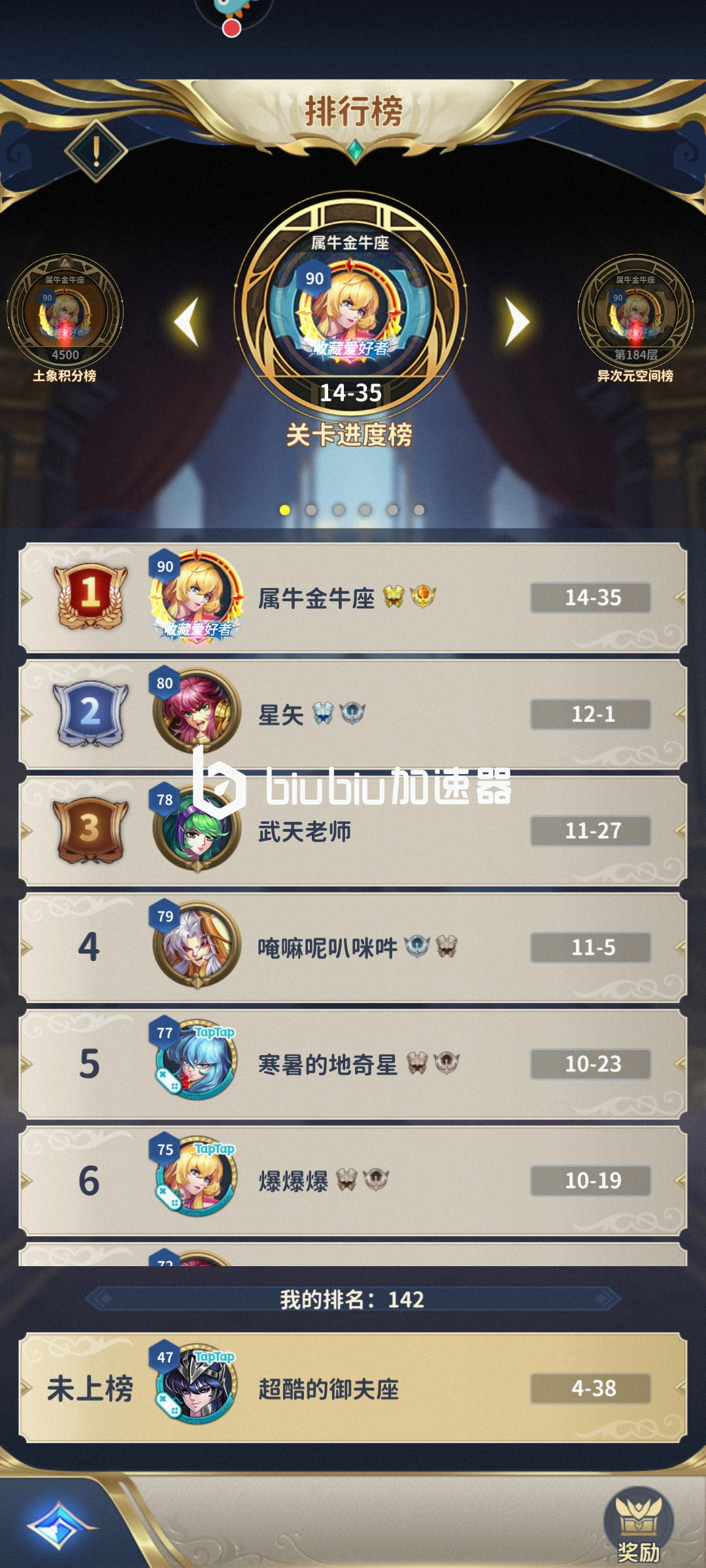Open rank 1 player 属牛金牛座
706x1568 pixels.
pyautogui.click(x=353, y=598)
